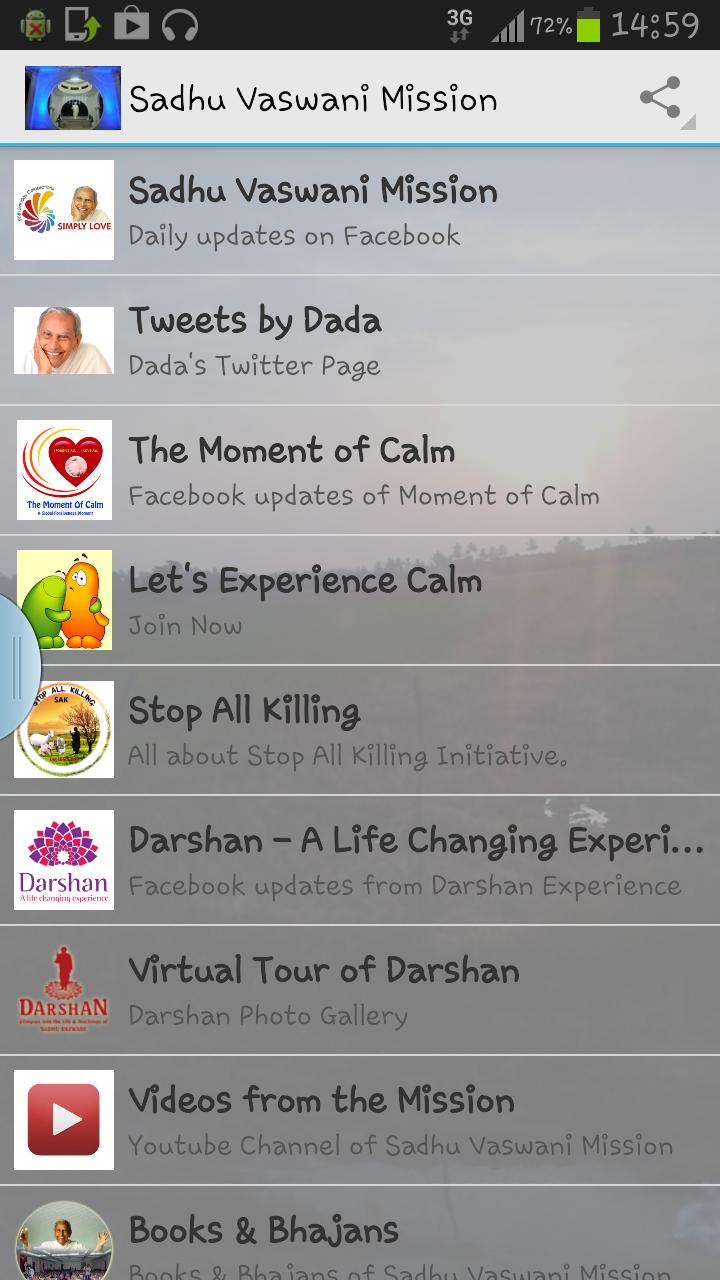The height and width of the screenshot is (1280, 720).
Task: Tap the Stop All Killing badge icon
Action: click(63, 728)
